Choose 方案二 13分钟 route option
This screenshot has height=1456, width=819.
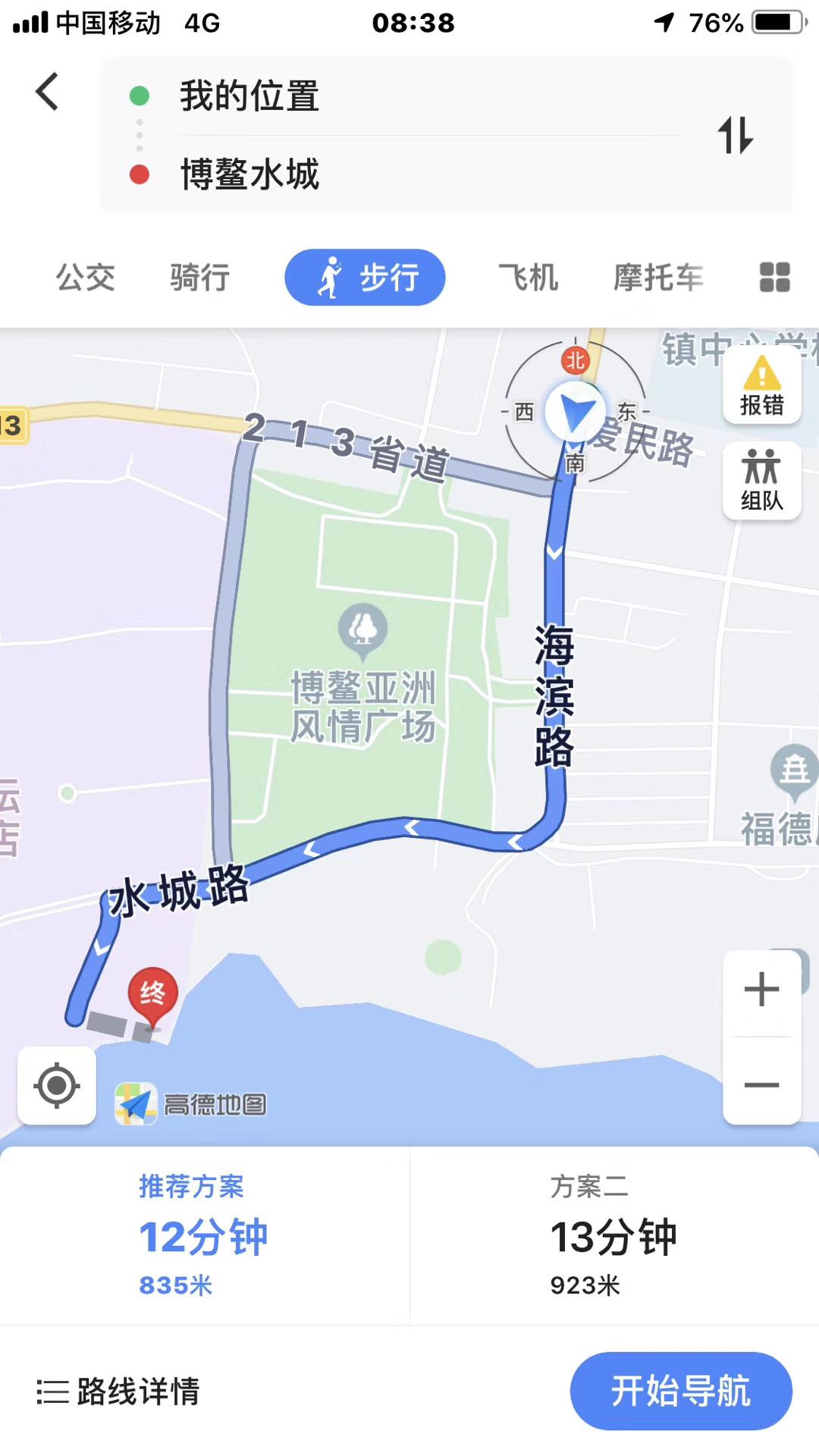click(614, 1235)
